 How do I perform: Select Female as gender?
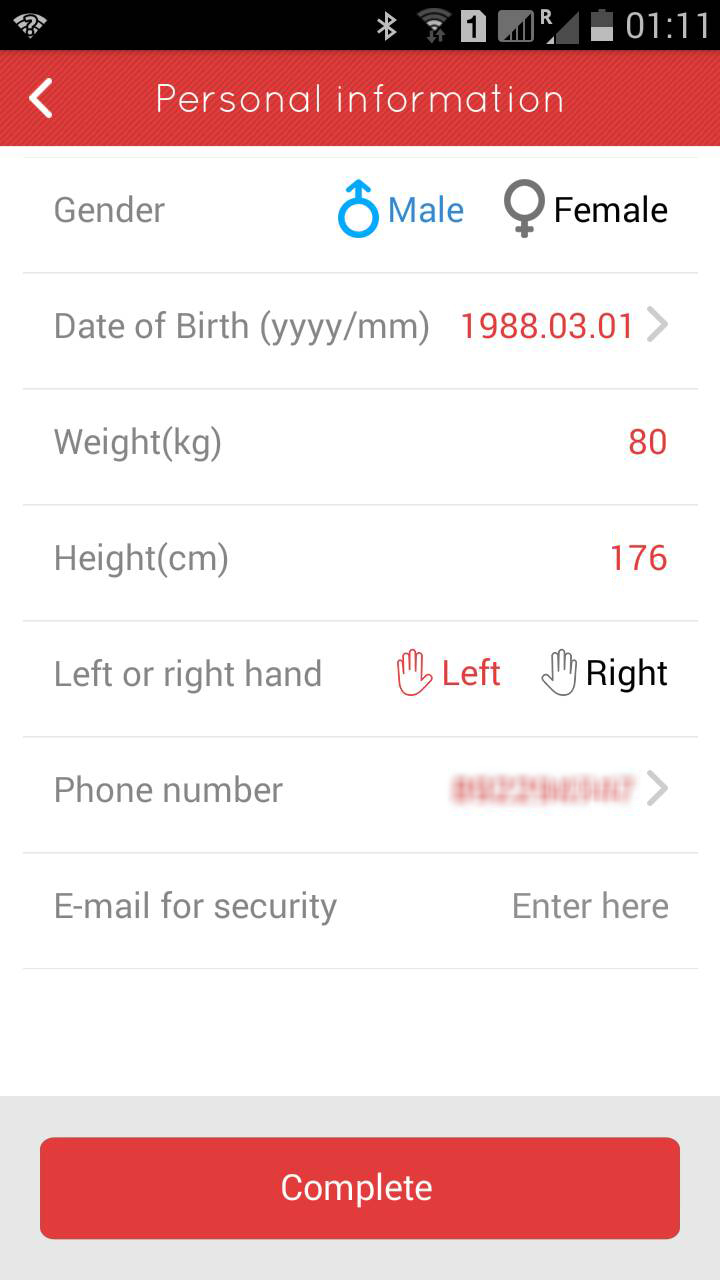coord(586,210)
